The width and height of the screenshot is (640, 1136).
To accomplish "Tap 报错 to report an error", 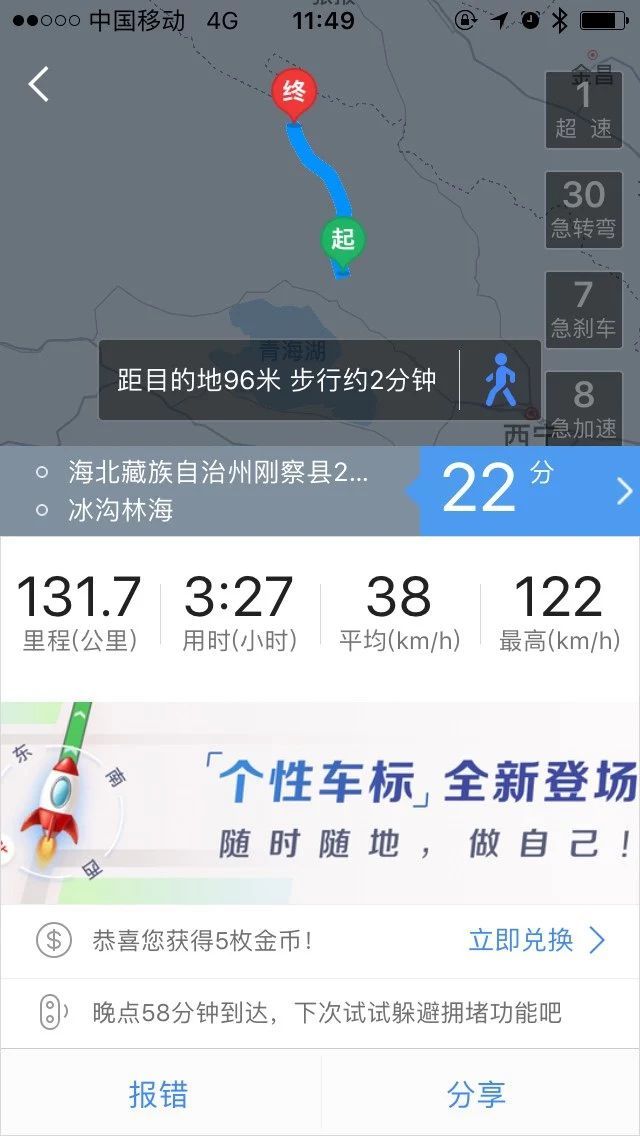I will [x=159, y=1094].
